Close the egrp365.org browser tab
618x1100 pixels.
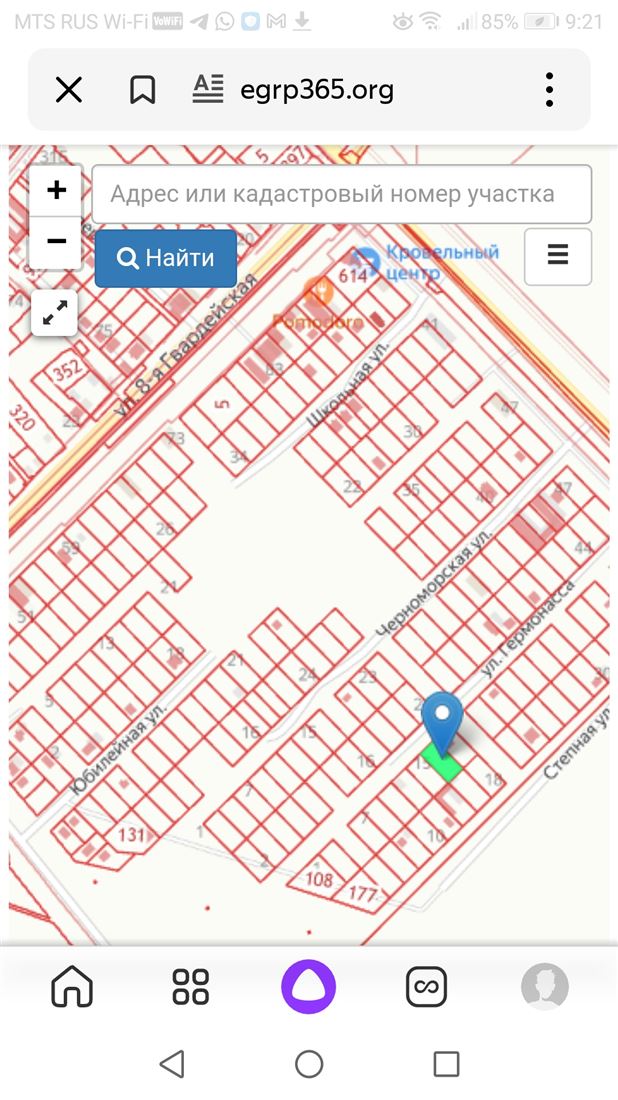[x=68, y=91]
